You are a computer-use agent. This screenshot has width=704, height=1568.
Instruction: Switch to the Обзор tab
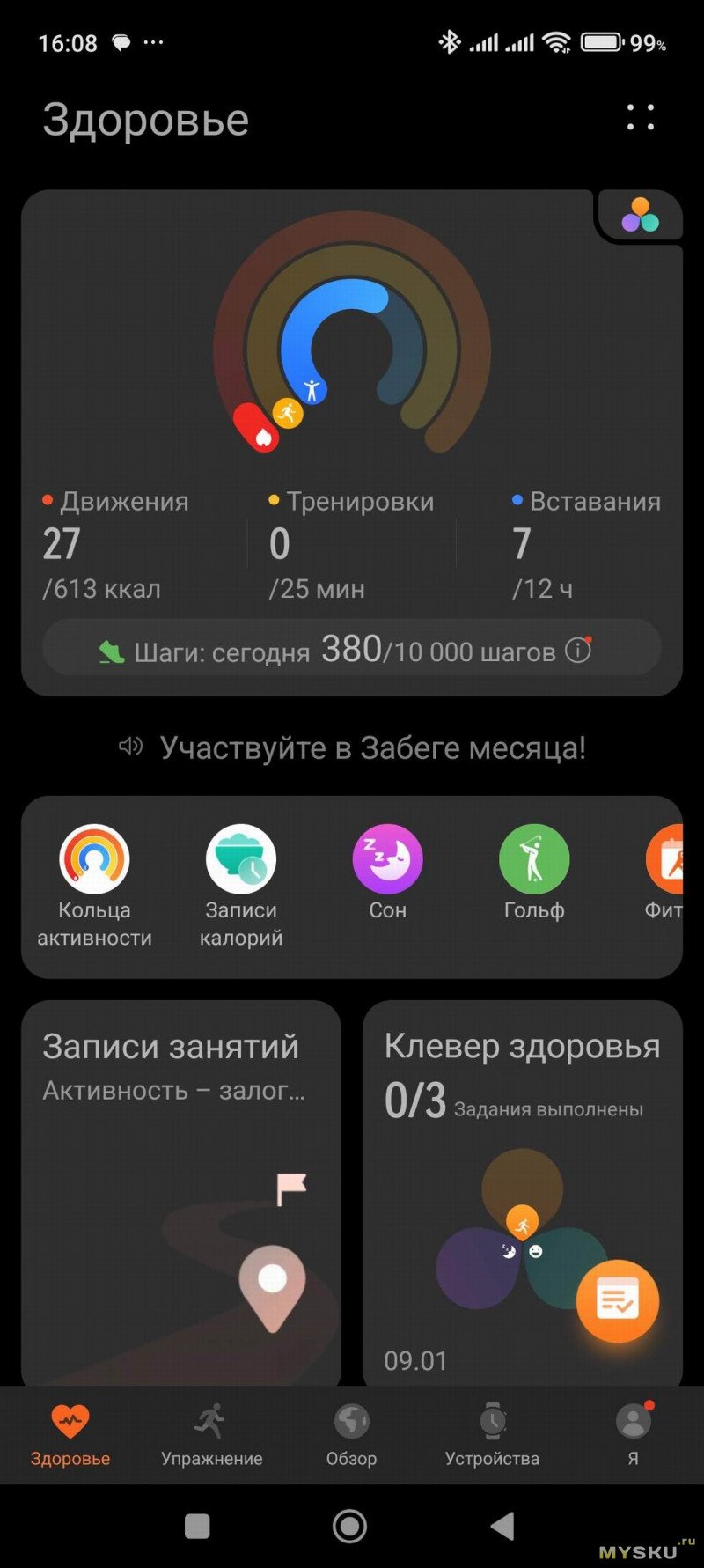click(351, 1435)
